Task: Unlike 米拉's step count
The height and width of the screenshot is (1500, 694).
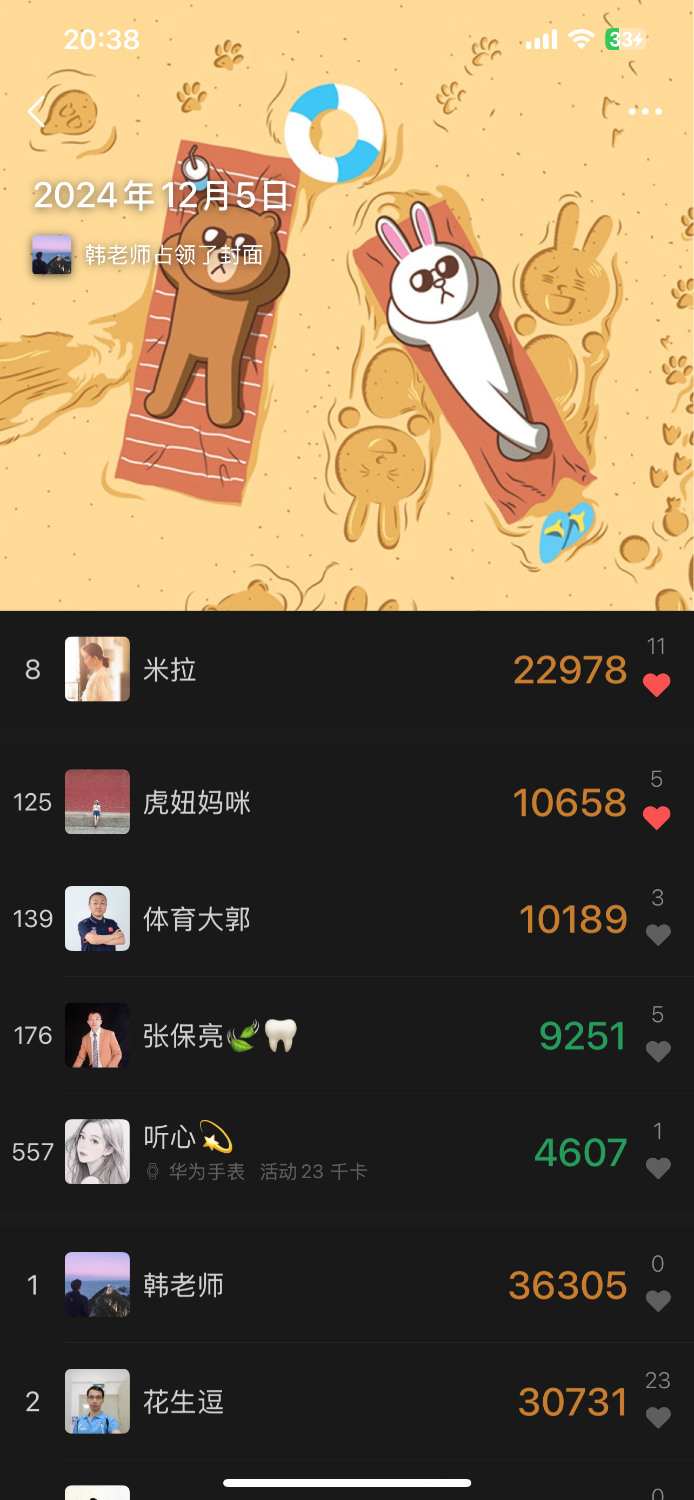Action: pos(656,685)
